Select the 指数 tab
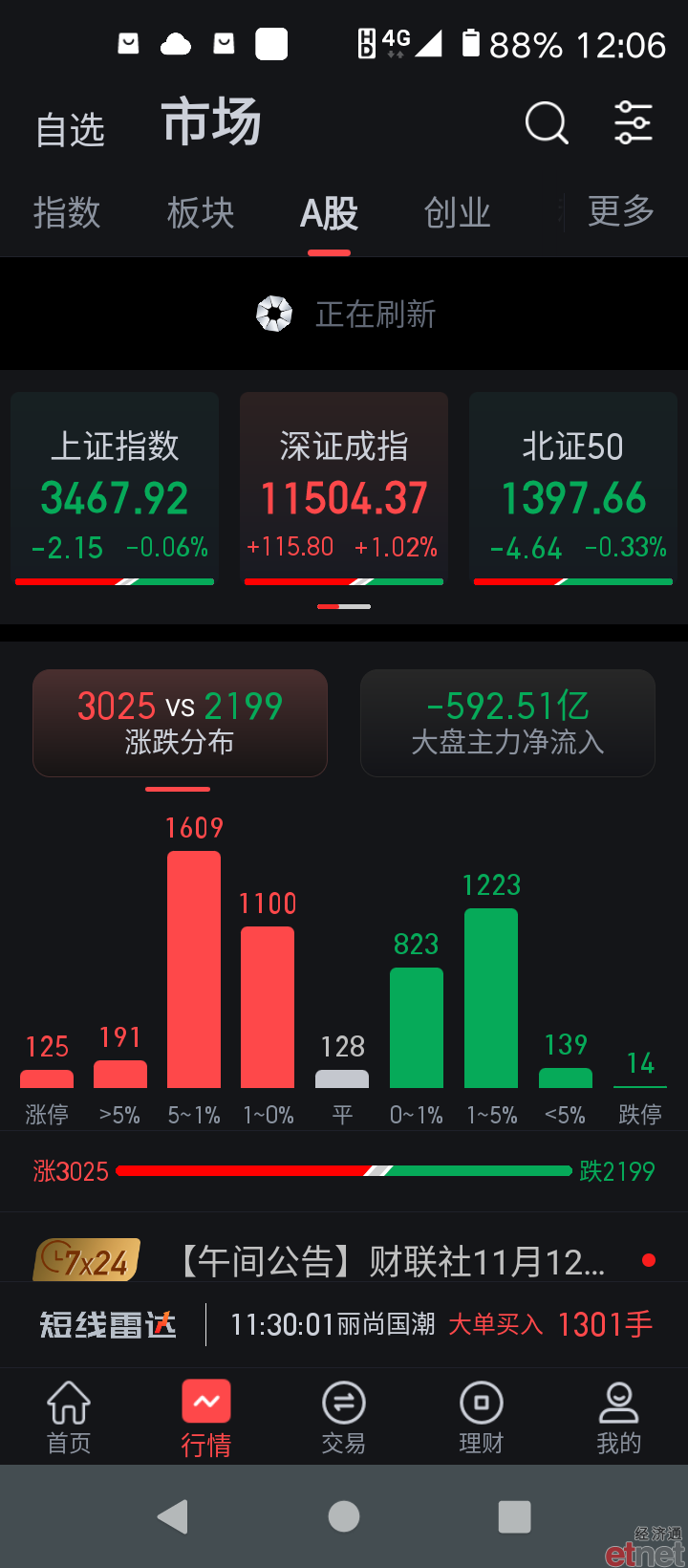This screenshot has height=1568, width=688. pos(67,212)
